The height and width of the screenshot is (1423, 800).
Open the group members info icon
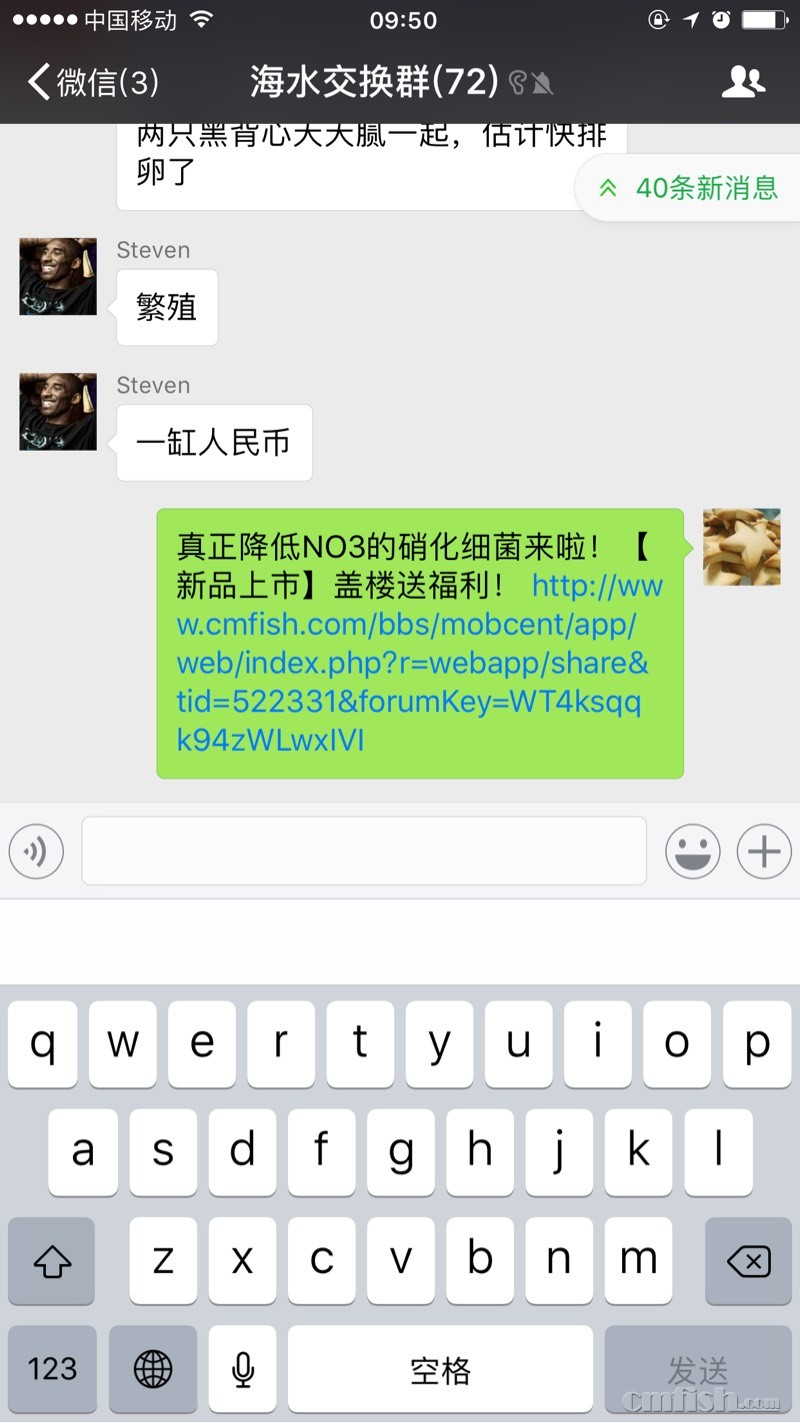coord(742,81)
